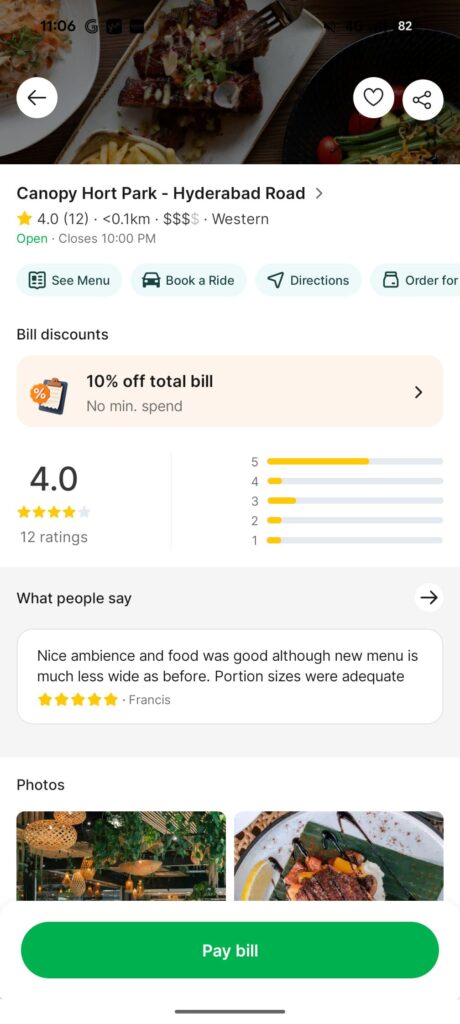Open the restaurant interior photo
Screen dimensions: 460x1024
(121, 856)
